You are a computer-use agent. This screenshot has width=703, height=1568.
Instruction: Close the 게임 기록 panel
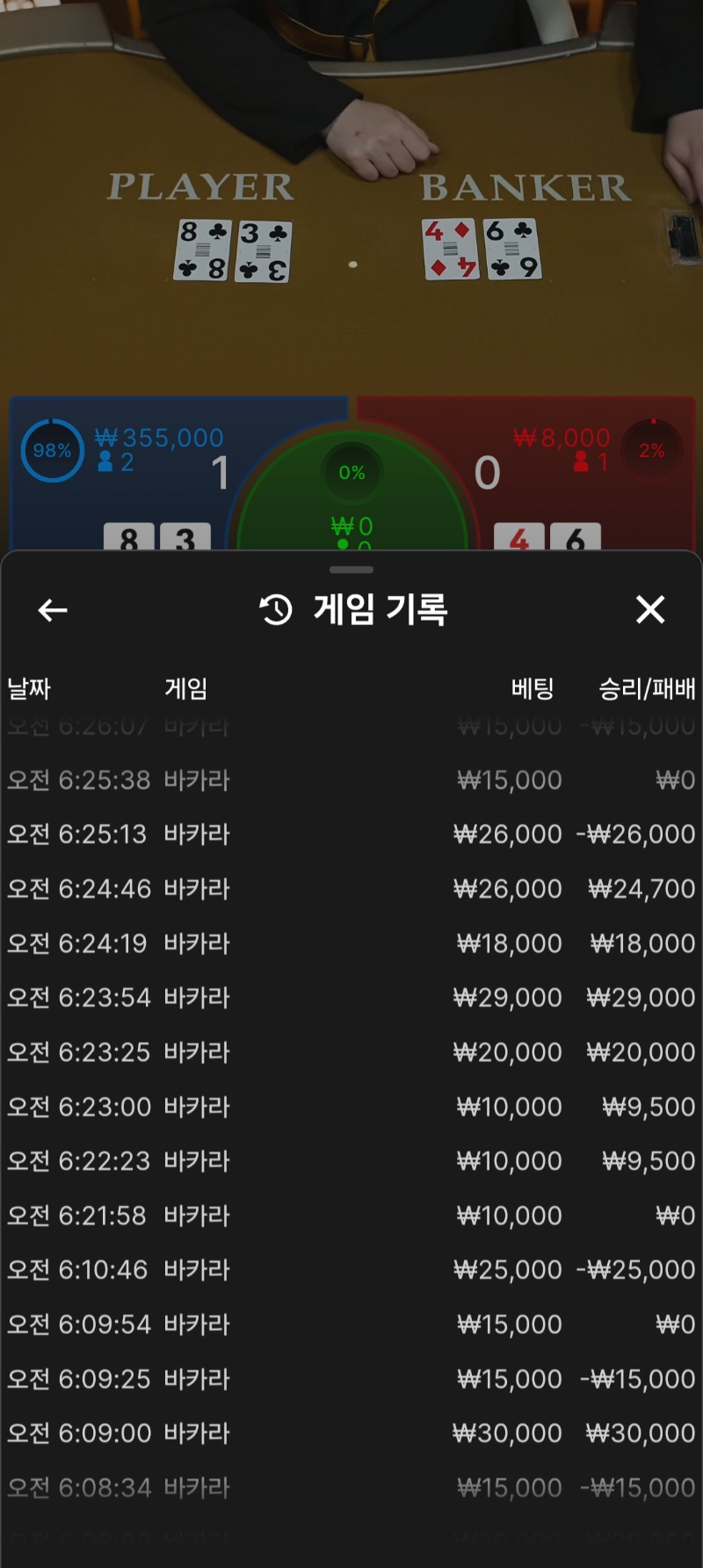point(650,609)
